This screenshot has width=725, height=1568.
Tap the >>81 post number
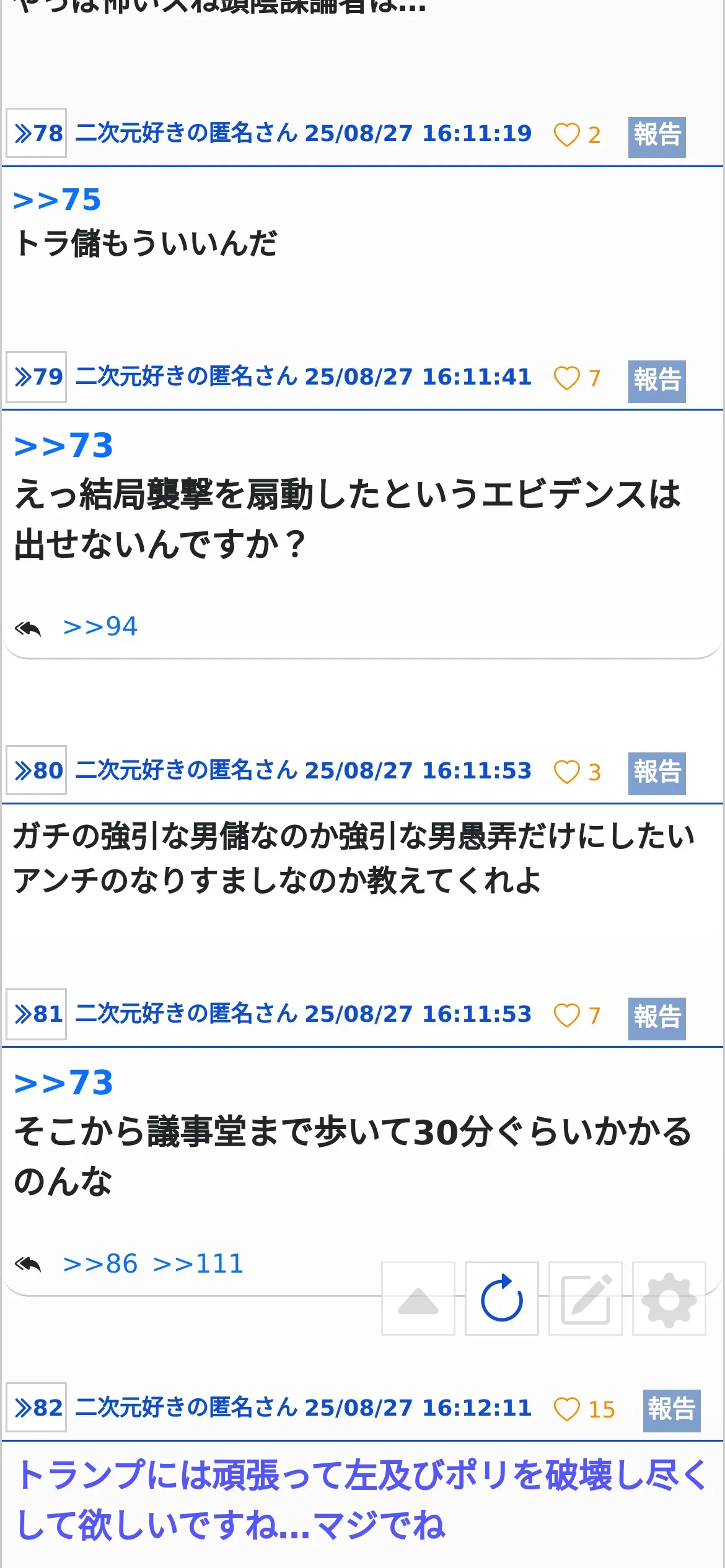[x=37, y=1014]
